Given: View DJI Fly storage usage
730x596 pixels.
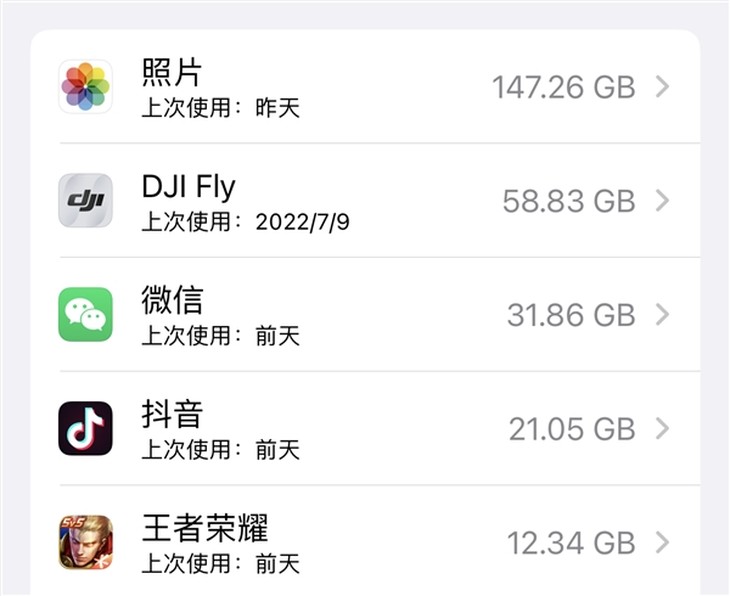Looking at the screenshot, I should (365, 201).
